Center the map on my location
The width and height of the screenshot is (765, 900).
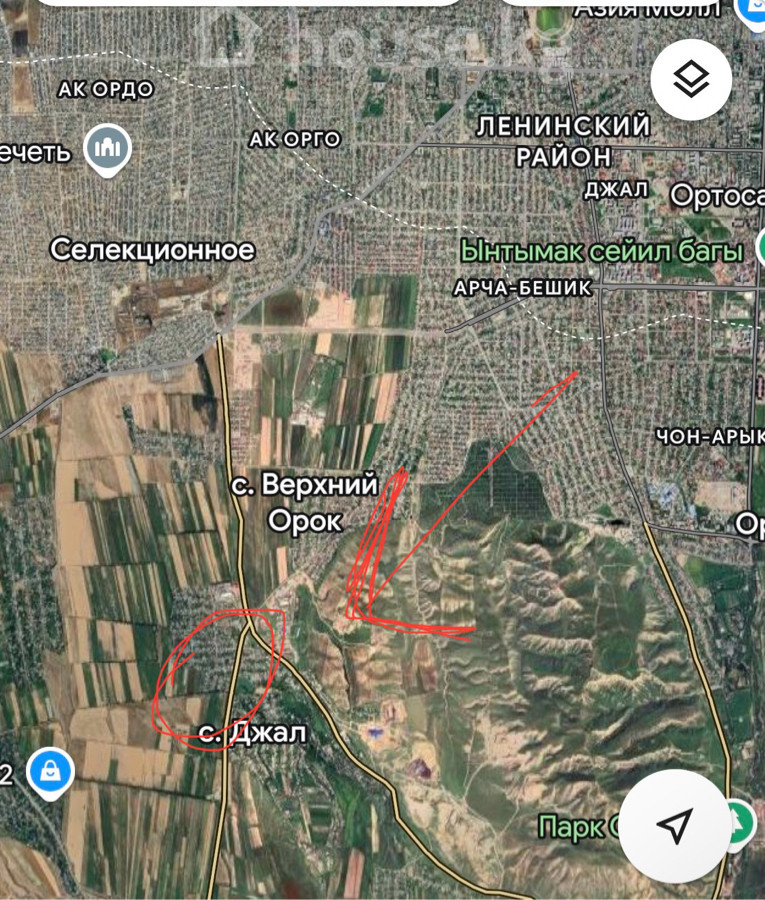tap(675, 825)
